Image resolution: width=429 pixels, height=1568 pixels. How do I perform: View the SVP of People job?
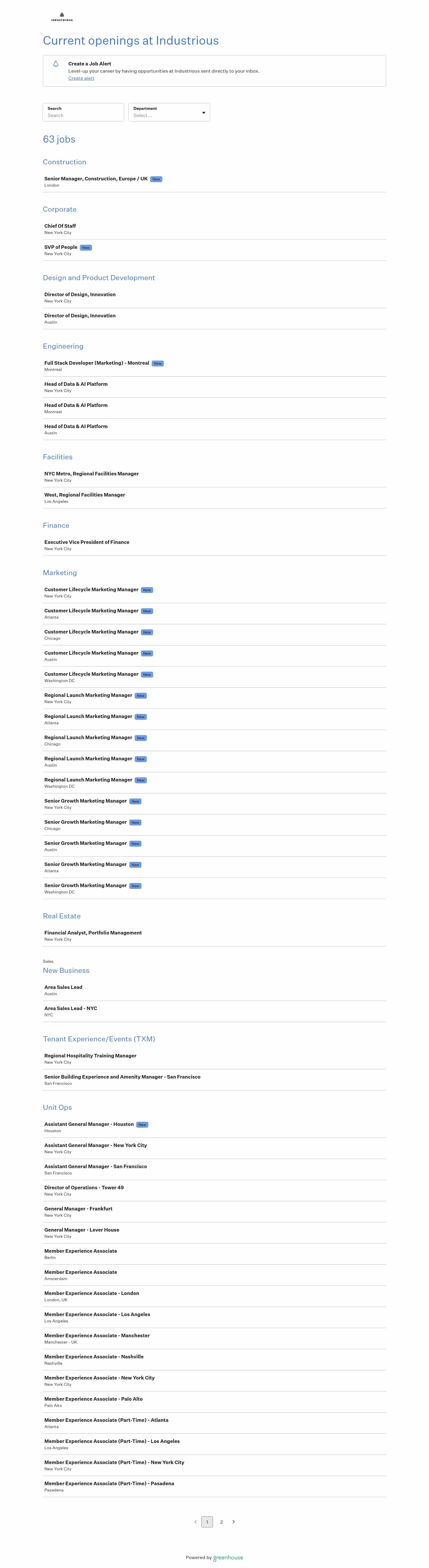tap(61, 247)
